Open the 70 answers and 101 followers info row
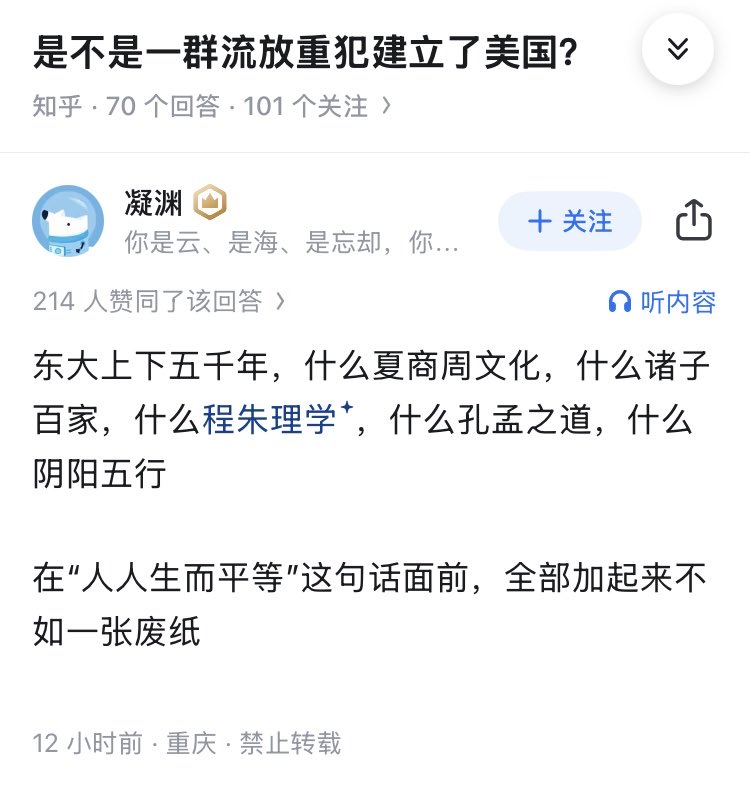Screen dimensions: 750x786 click(x=212, y=106)
